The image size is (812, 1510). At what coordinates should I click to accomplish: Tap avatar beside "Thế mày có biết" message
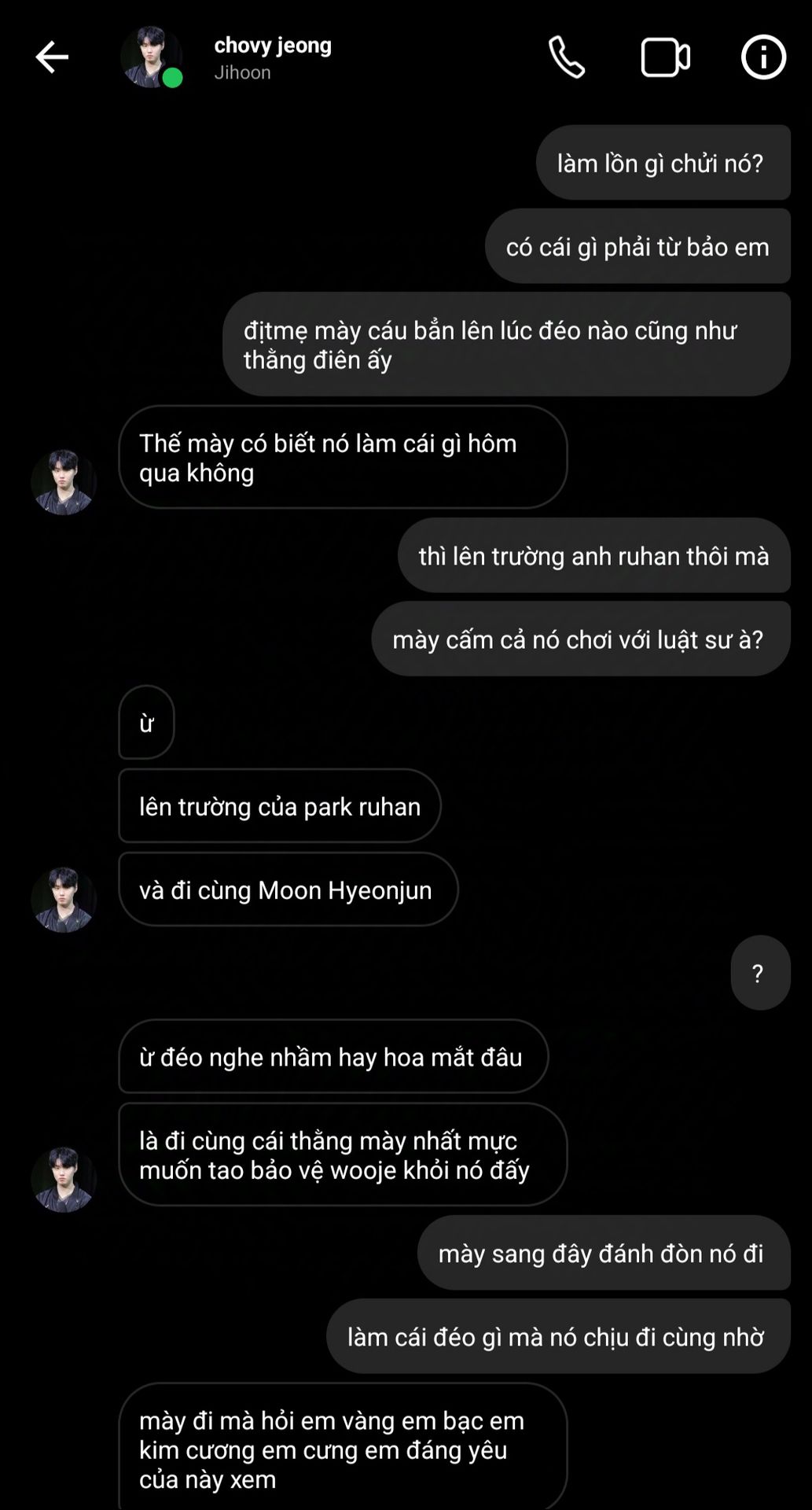click(64, 482)
